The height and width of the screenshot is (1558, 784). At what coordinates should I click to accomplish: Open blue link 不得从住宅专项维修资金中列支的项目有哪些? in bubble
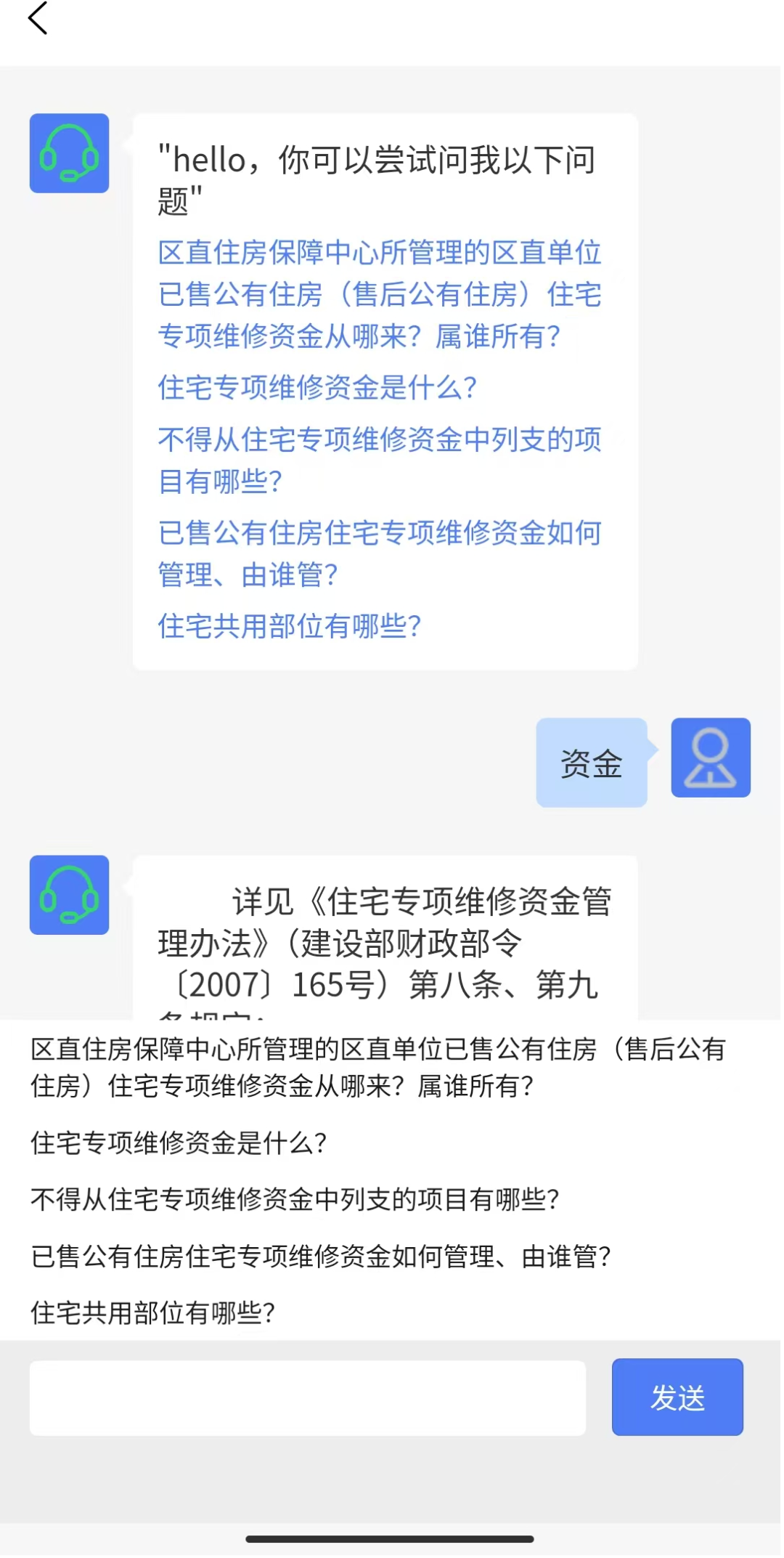coord(379,460)
